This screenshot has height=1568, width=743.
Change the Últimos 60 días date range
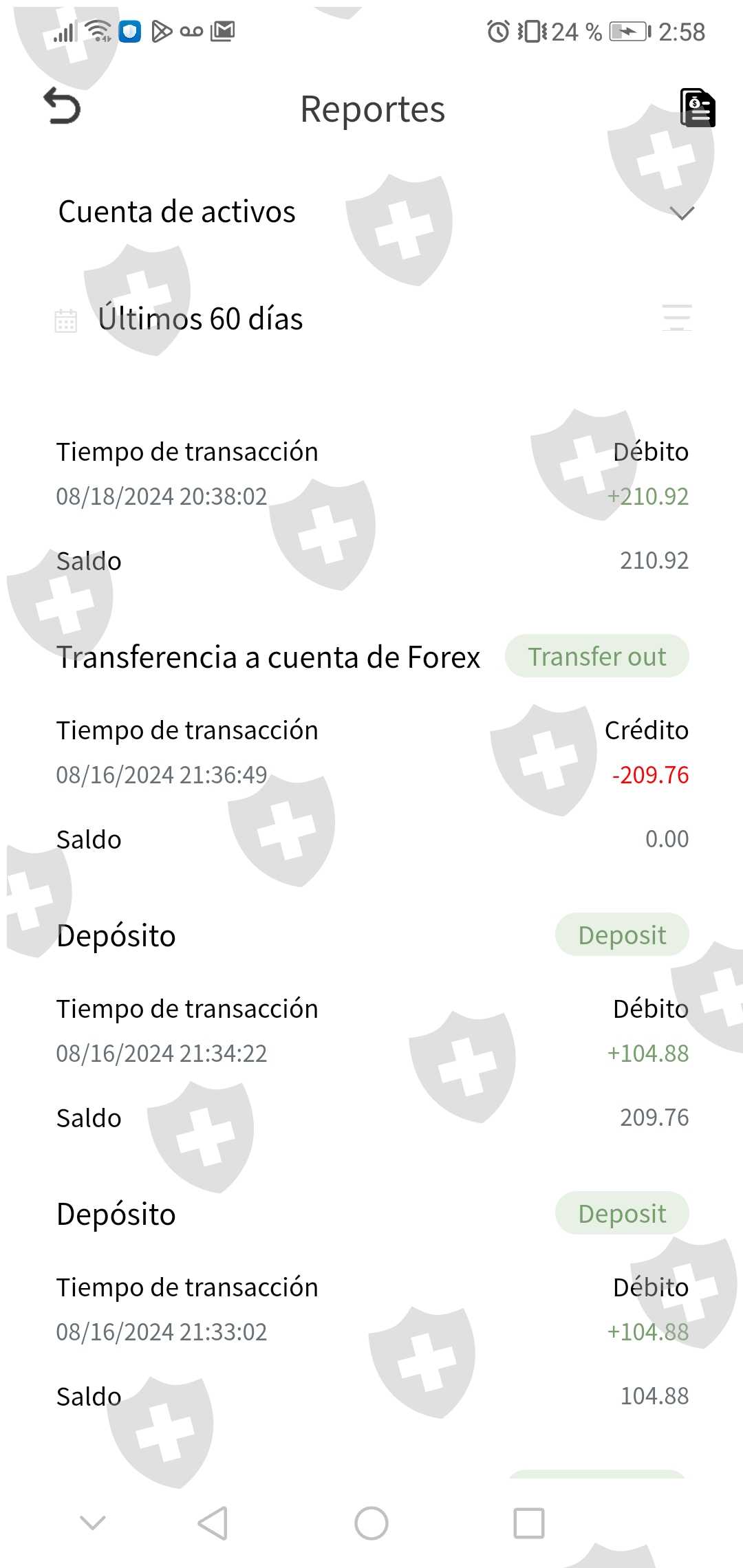click(x=200, y=319)
